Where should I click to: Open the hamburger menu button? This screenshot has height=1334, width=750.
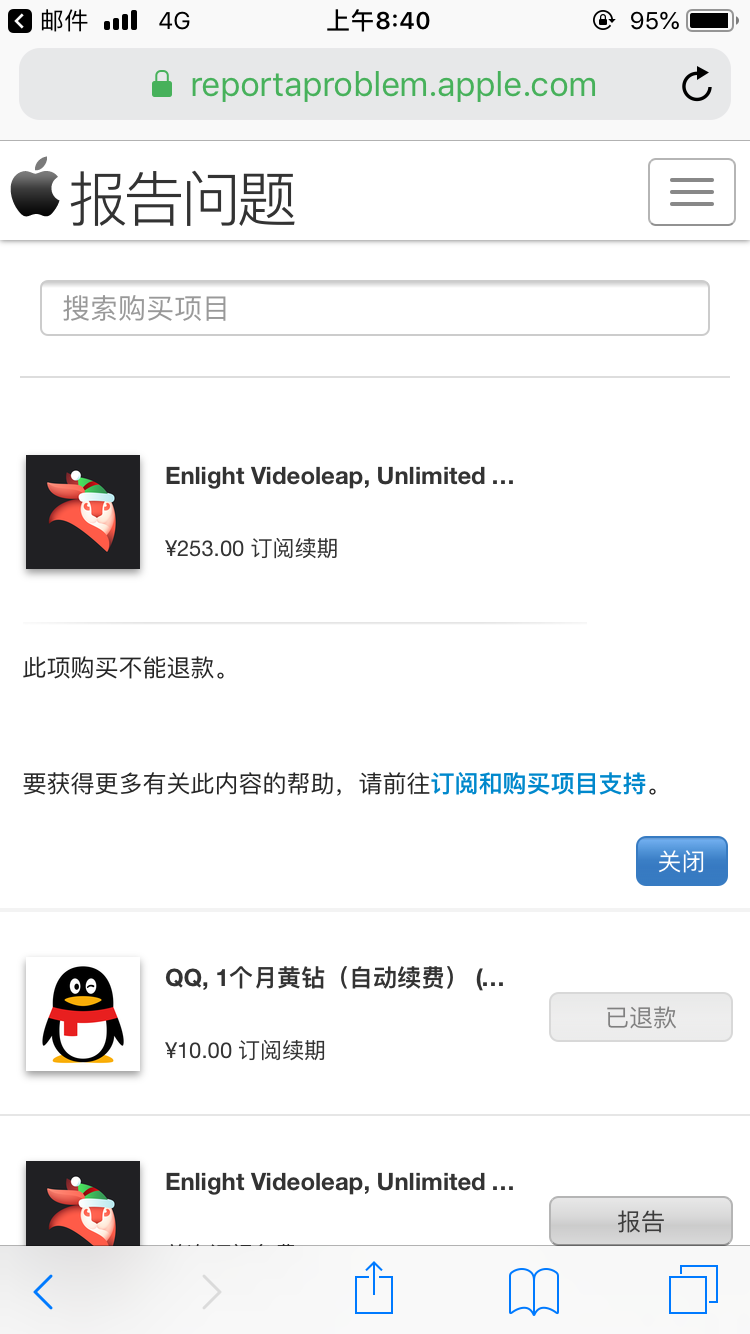[x=692, y=192]
